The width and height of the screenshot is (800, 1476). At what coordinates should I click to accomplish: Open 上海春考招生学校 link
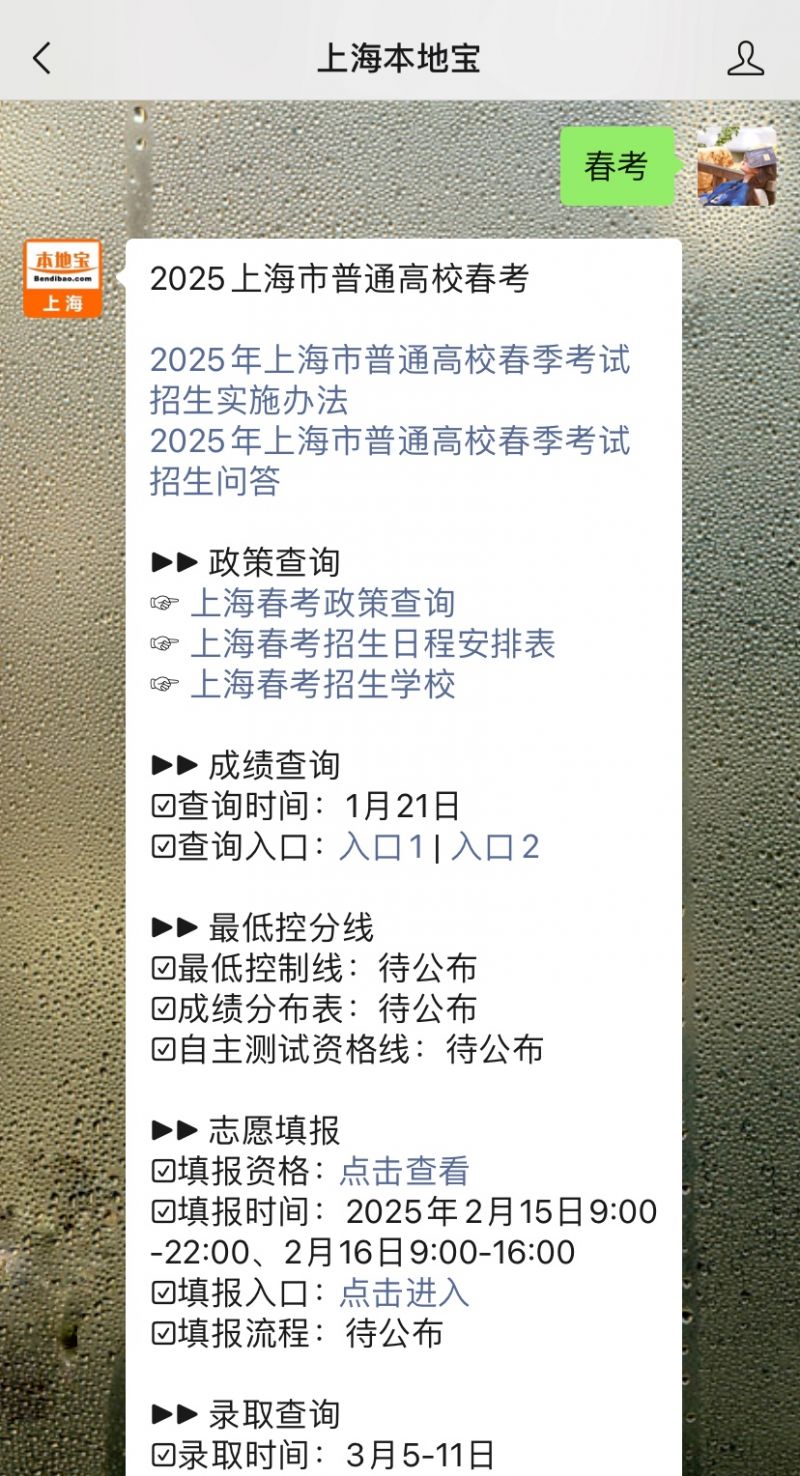pos(322,685)
